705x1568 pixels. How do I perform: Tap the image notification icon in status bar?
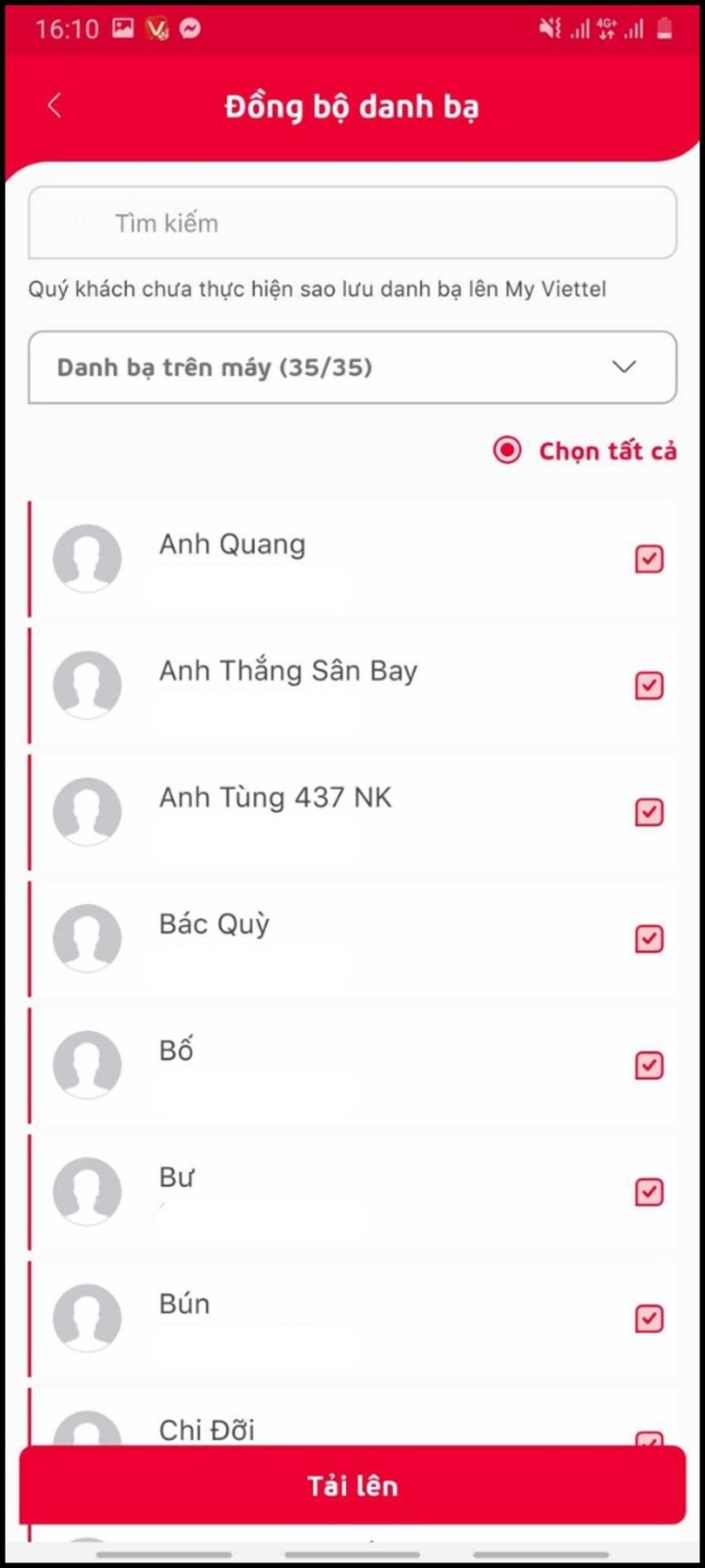[x=122, y=28]
